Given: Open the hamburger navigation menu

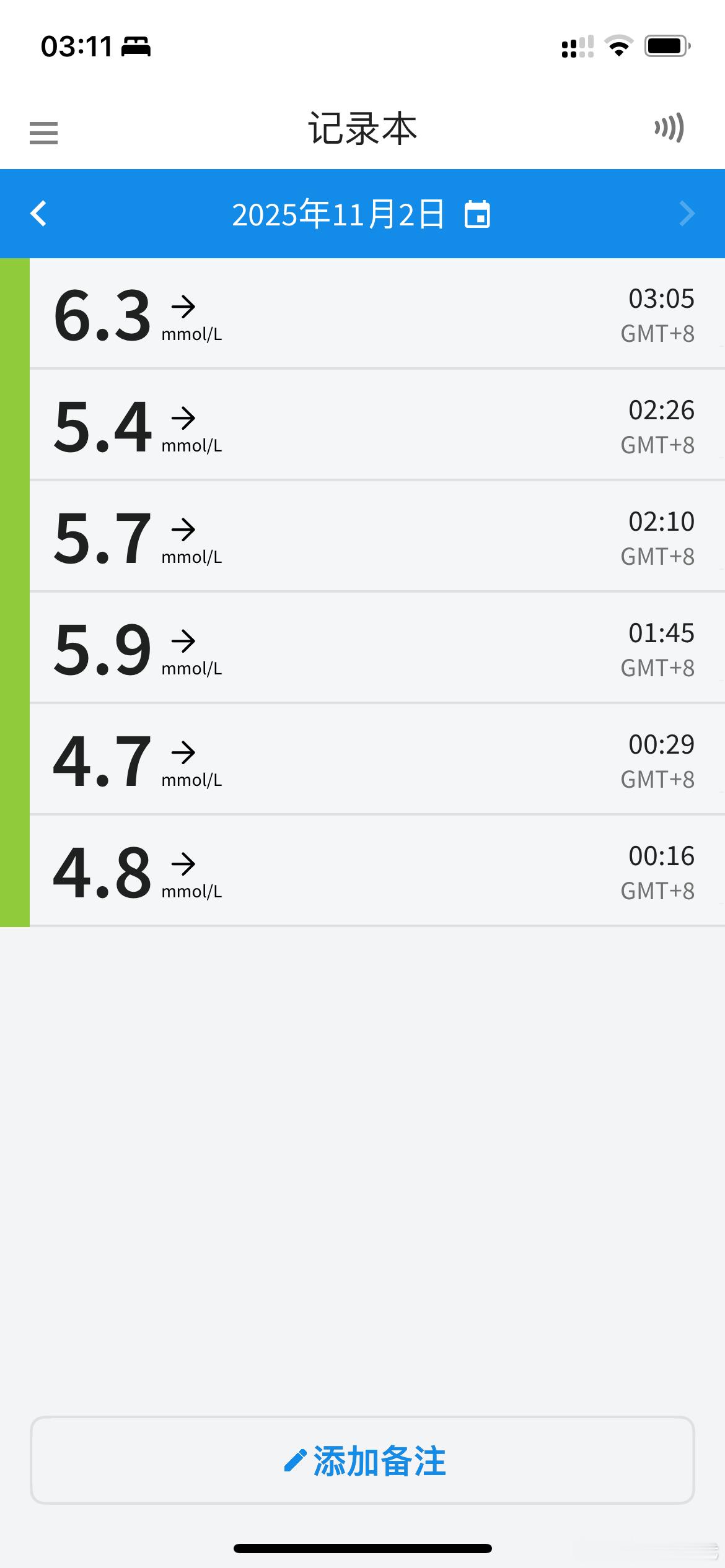Looking at the screenshot, I should coord(43,132).
